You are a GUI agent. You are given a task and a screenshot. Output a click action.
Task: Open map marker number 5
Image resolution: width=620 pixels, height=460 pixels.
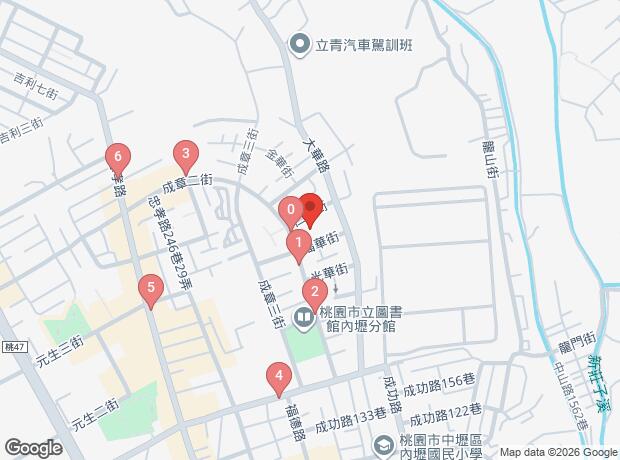click(150, 290)
